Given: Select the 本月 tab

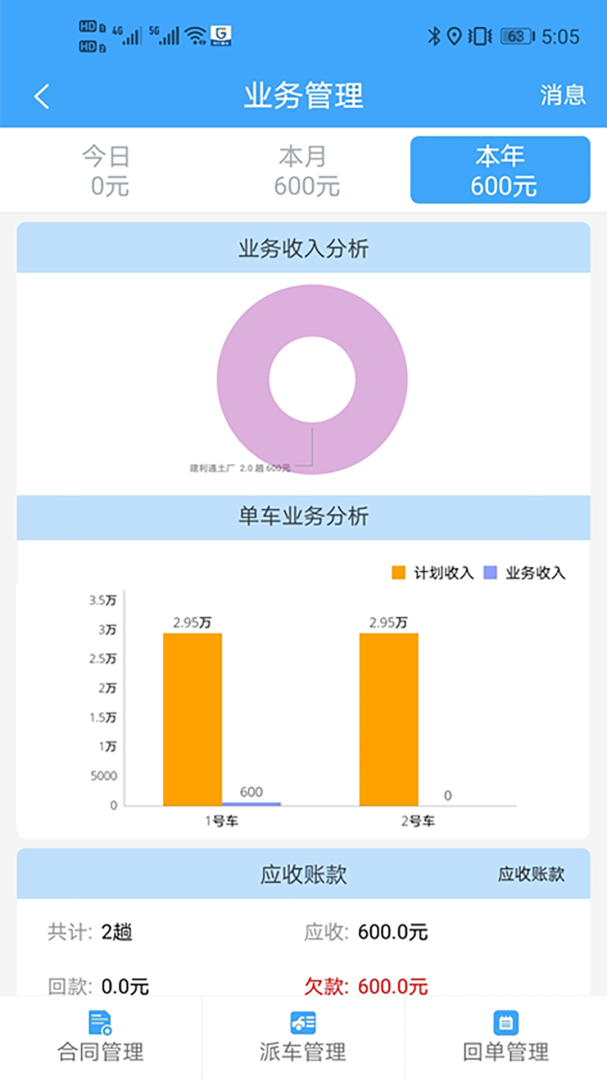Looking at the screenshot, I should (x=305, y=170).
